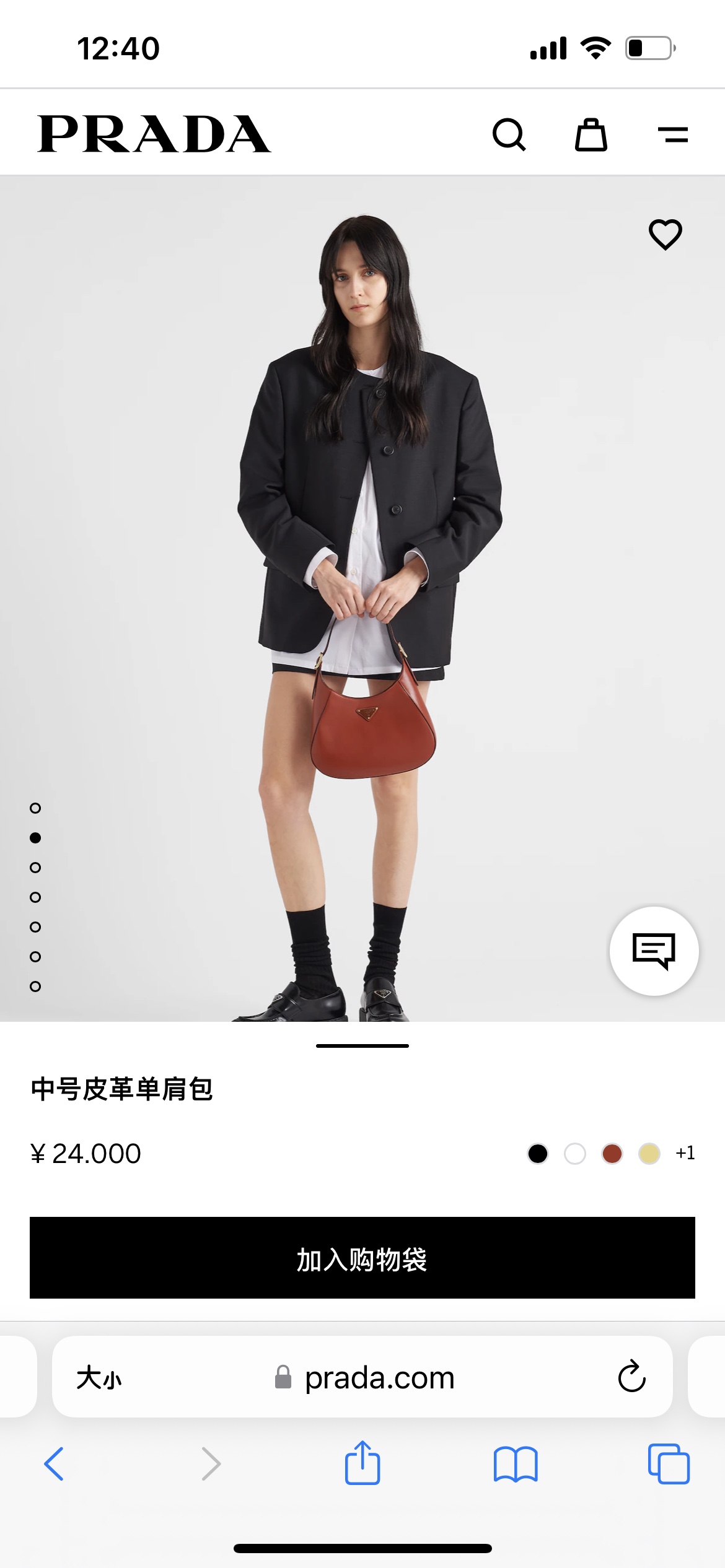Viewport: 725px width, 1568px height.
Task: Open the 大小 text size menu
Action: (x=99, y=1378)
